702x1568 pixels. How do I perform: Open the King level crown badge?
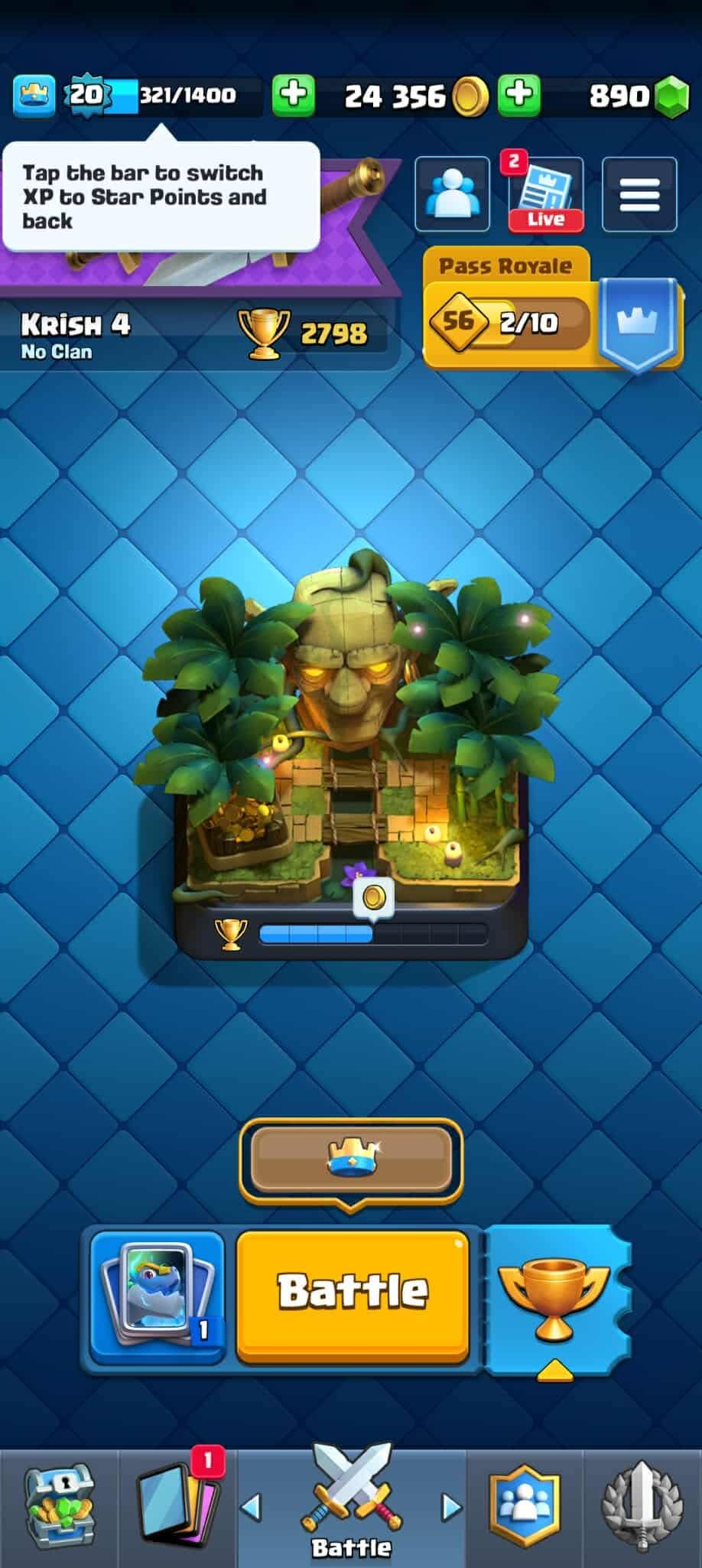click(34, 95)
